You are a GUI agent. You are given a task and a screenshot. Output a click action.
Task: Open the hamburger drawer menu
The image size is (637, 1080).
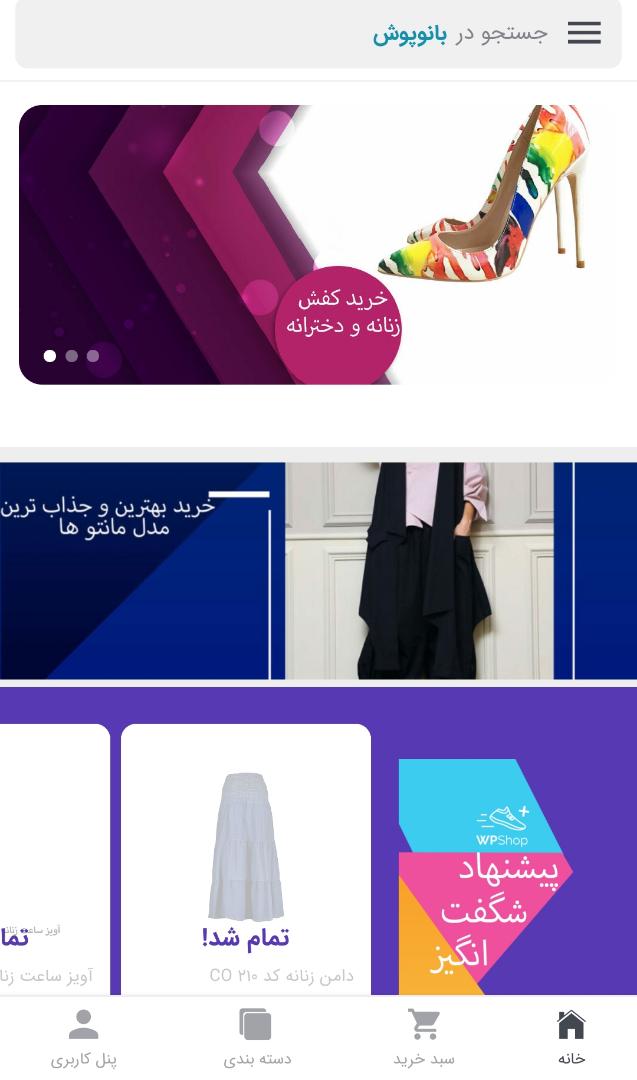[x=584, y=33]
